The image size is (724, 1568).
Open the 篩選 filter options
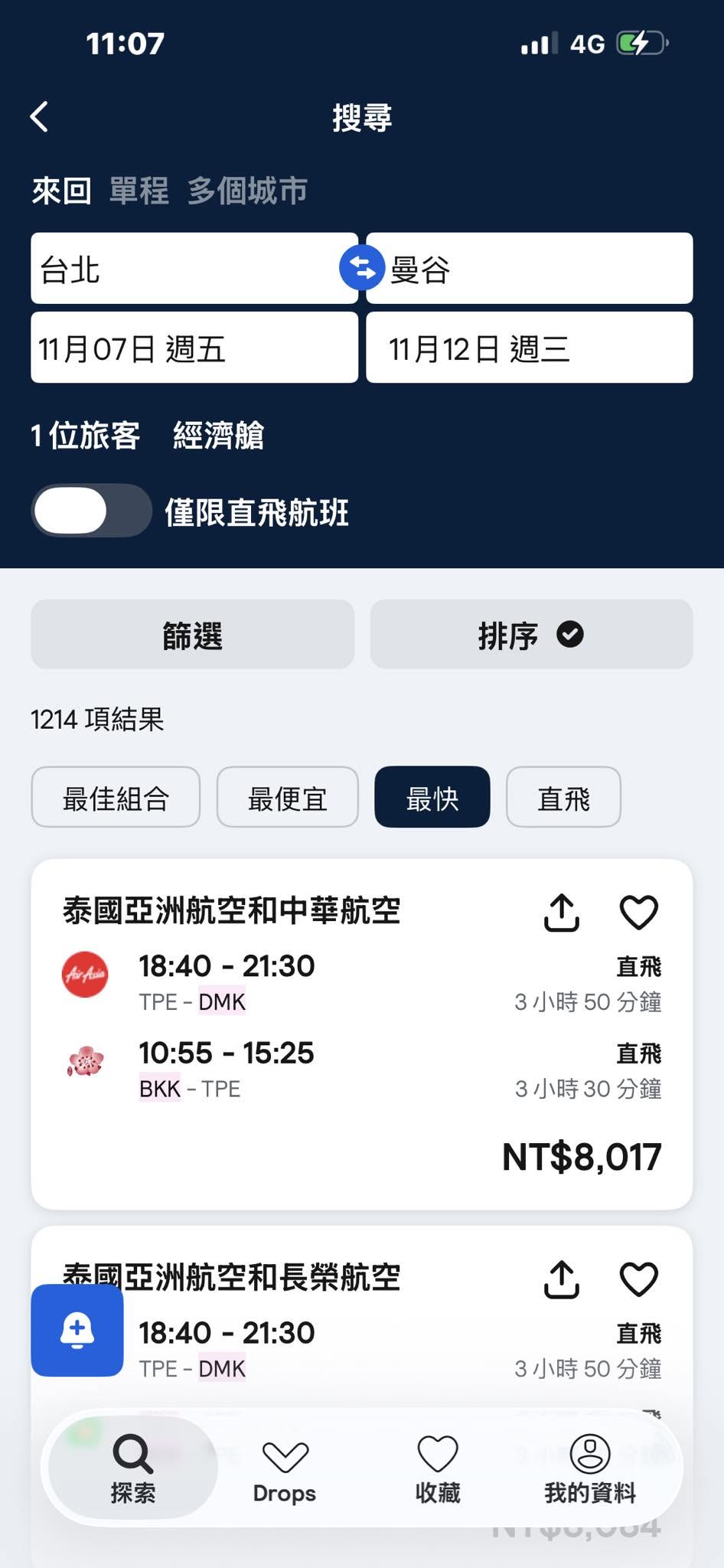tap(193, 635)
